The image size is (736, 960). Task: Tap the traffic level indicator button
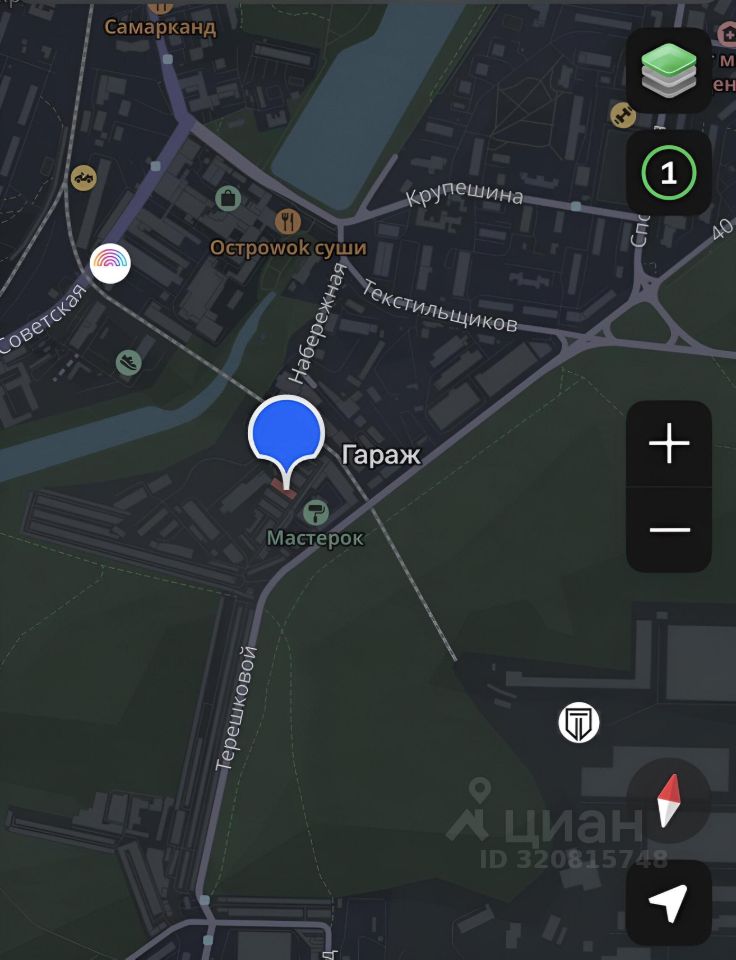click(x=668, y=173)
